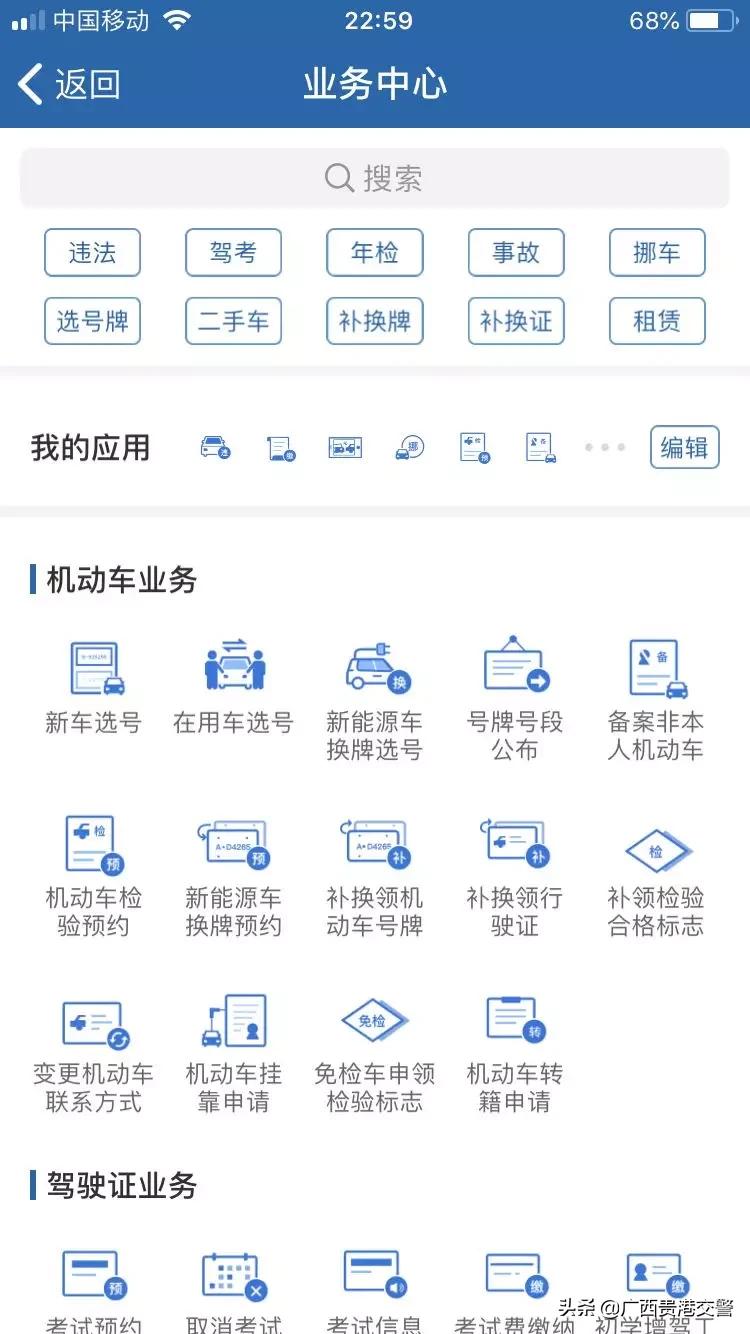Select 机动车检验预约 appointment icon
This screenshot has height=1334, width=750.
click(x=92, y=855)
